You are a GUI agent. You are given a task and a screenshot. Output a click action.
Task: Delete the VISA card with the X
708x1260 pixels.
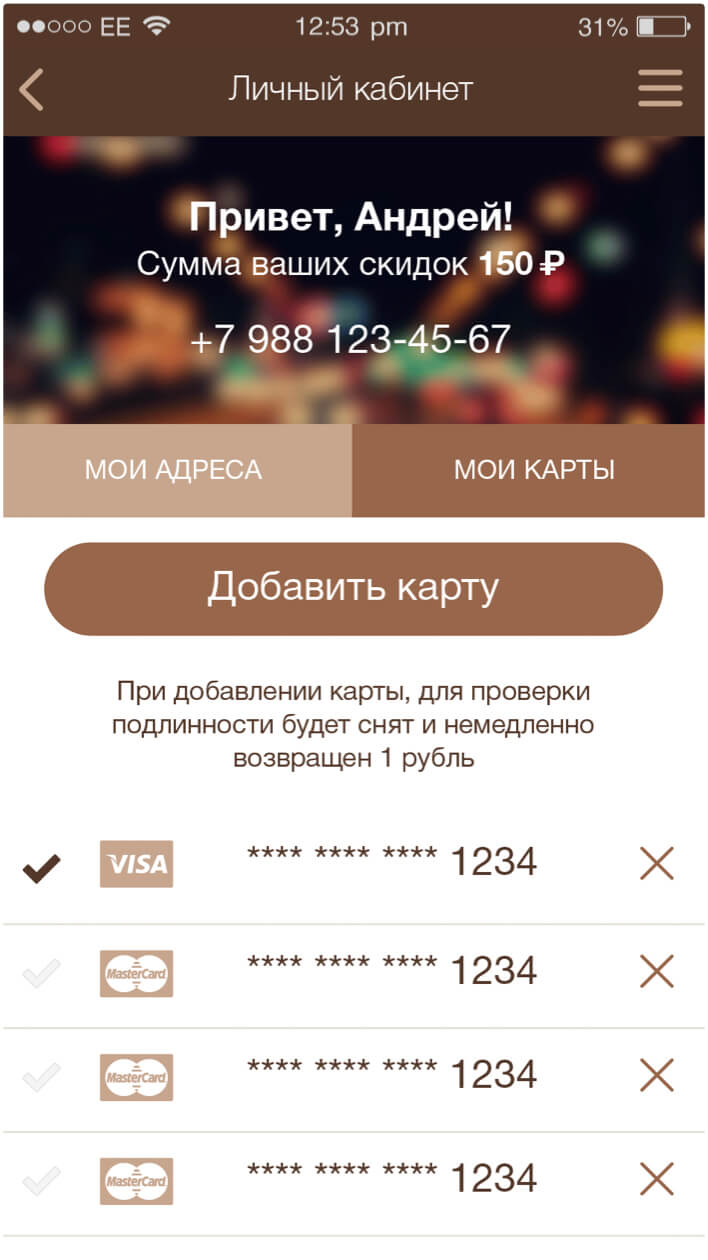(657, 863)
